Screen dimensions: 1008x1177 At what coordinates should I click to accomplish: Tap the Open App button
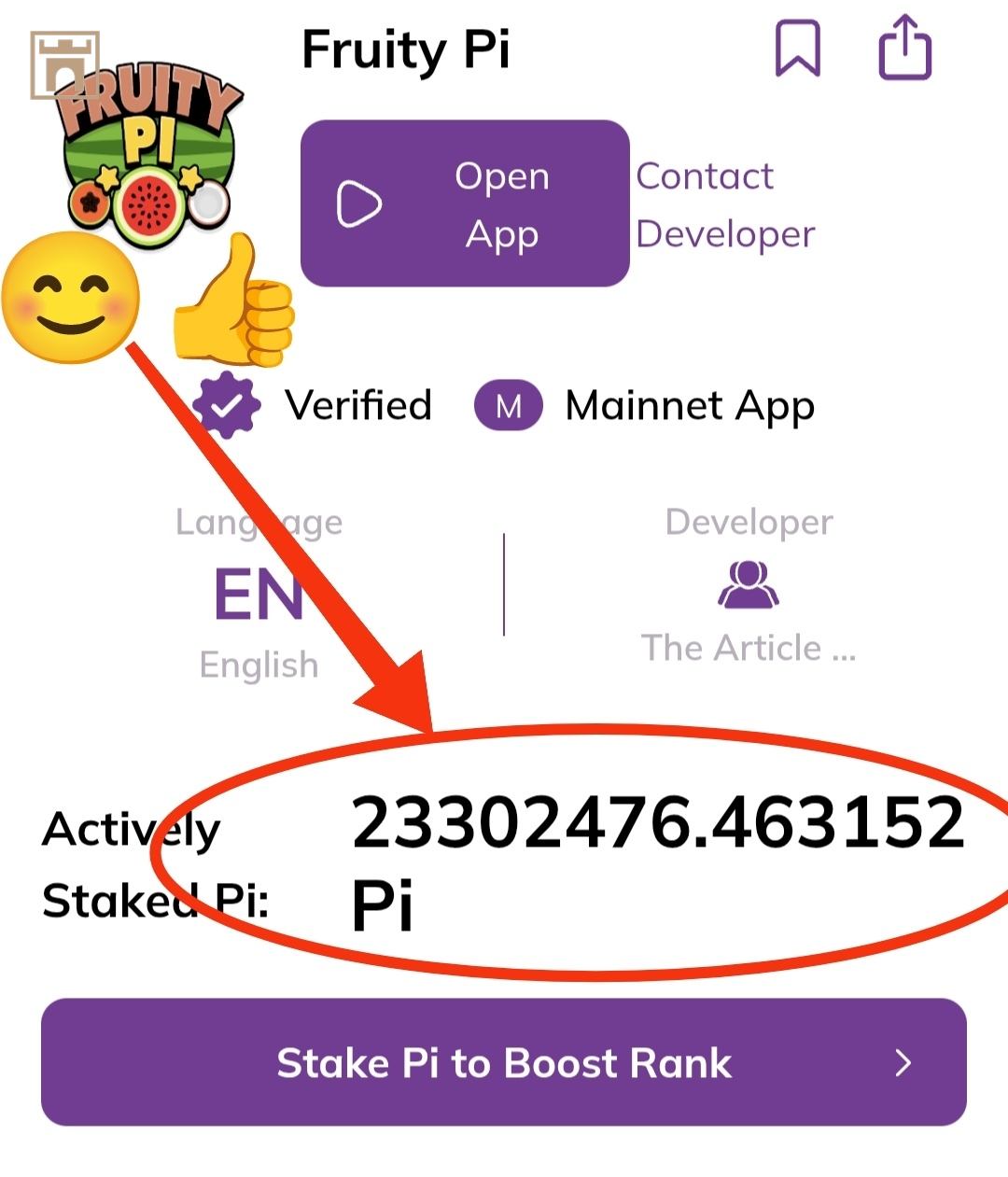tap(465, 203)
